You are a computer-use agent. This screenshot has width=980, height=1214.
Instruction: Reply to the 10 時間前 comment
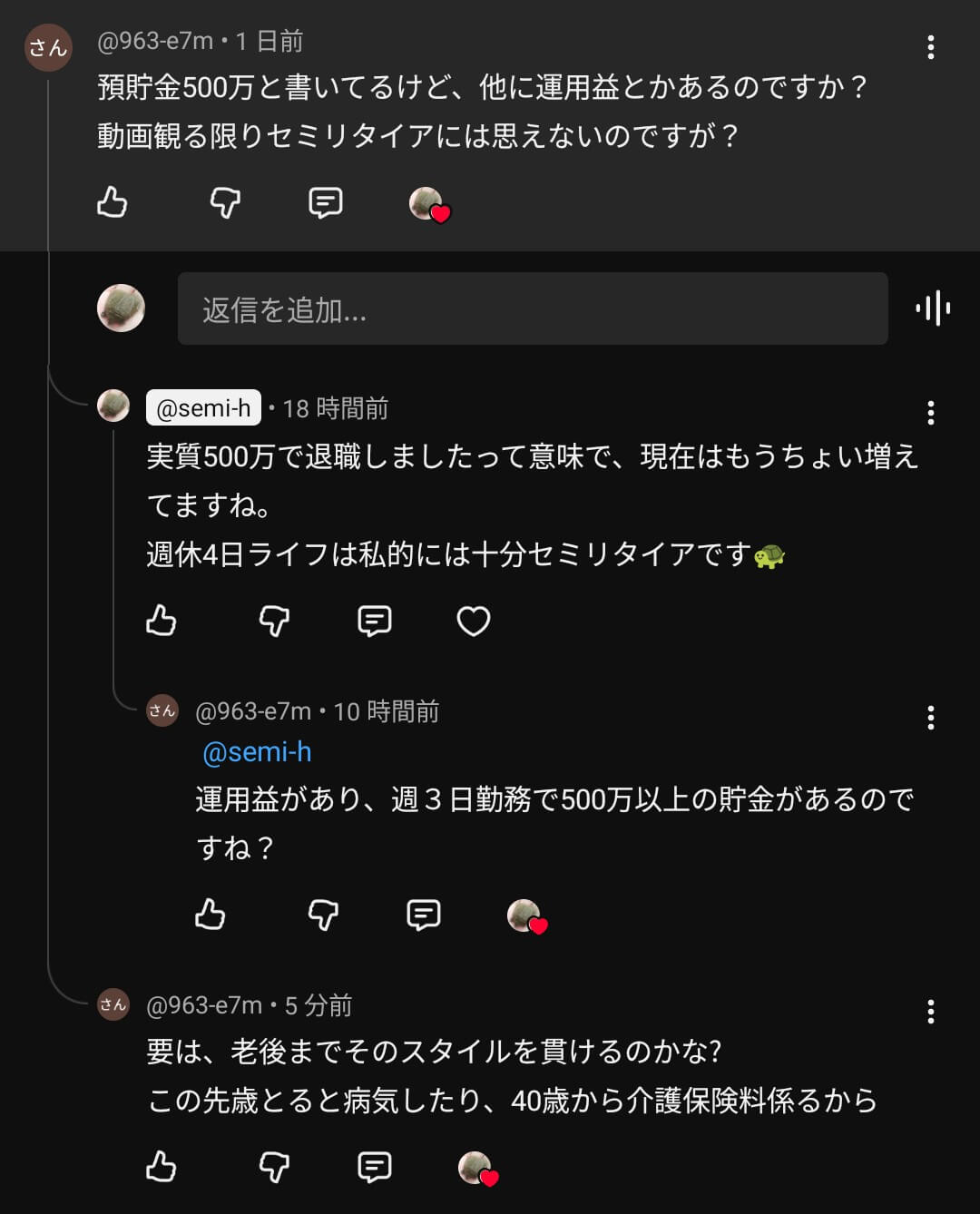(423, 915)
